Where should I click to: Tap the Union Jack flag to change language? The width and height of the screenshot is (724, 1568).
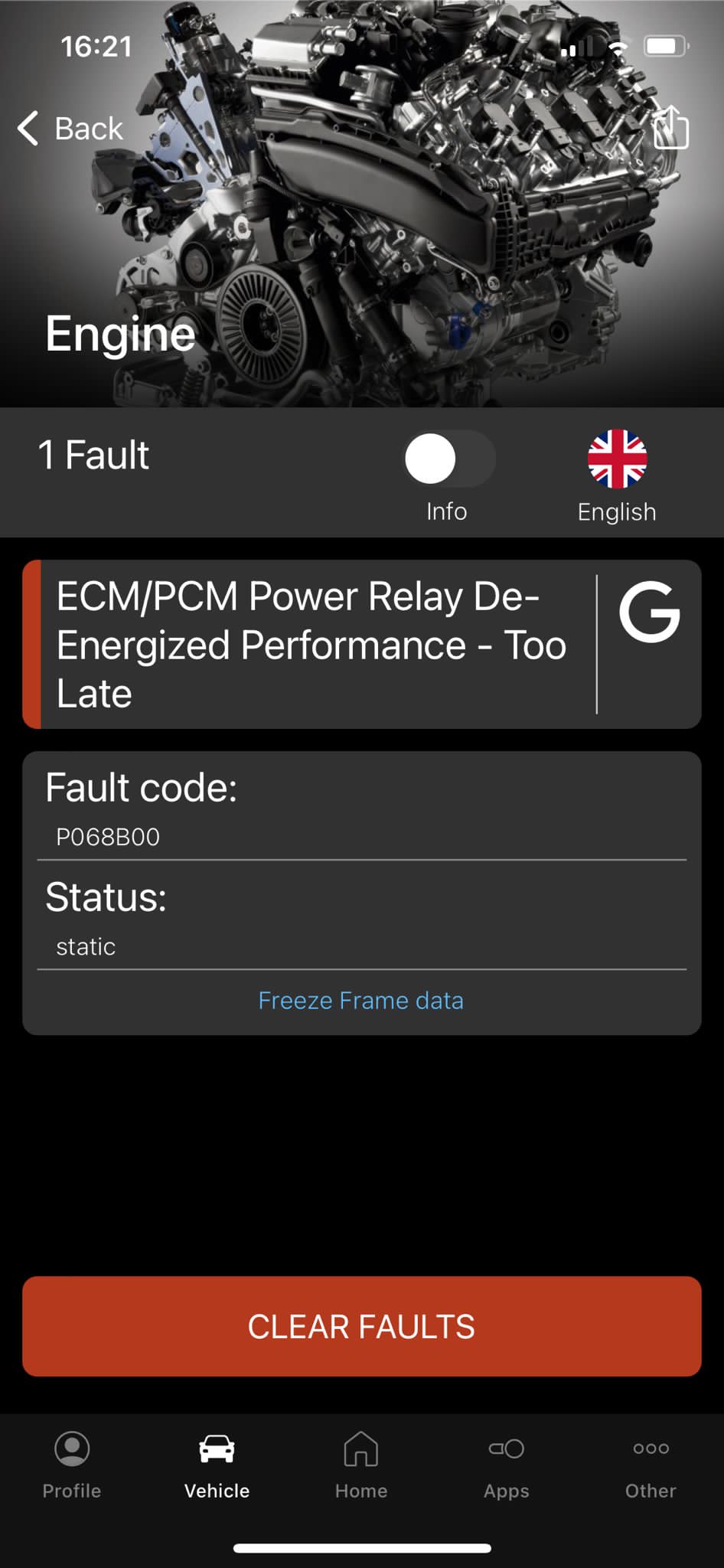click(x=617, y=459)
